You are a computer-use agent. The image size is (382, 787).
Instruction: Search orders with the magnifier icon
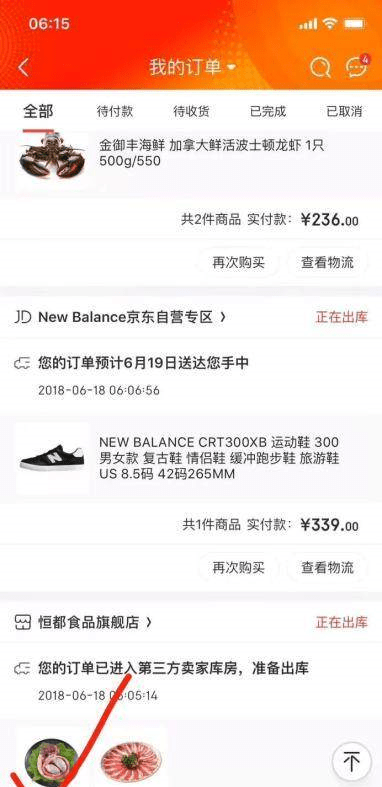tap(320, 67)
